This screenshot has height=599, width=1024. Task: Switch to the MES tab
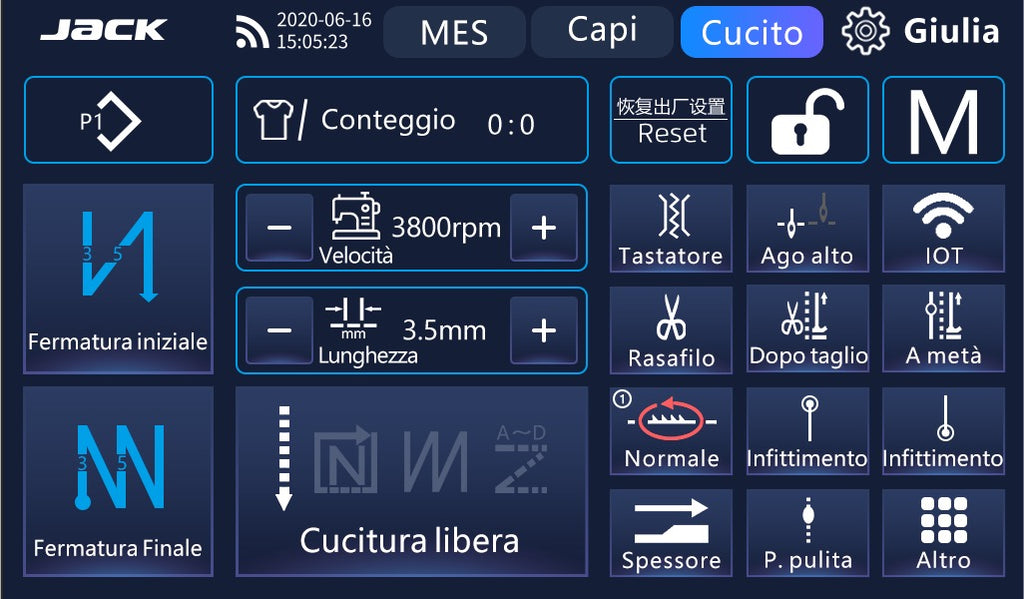[453, 32]
